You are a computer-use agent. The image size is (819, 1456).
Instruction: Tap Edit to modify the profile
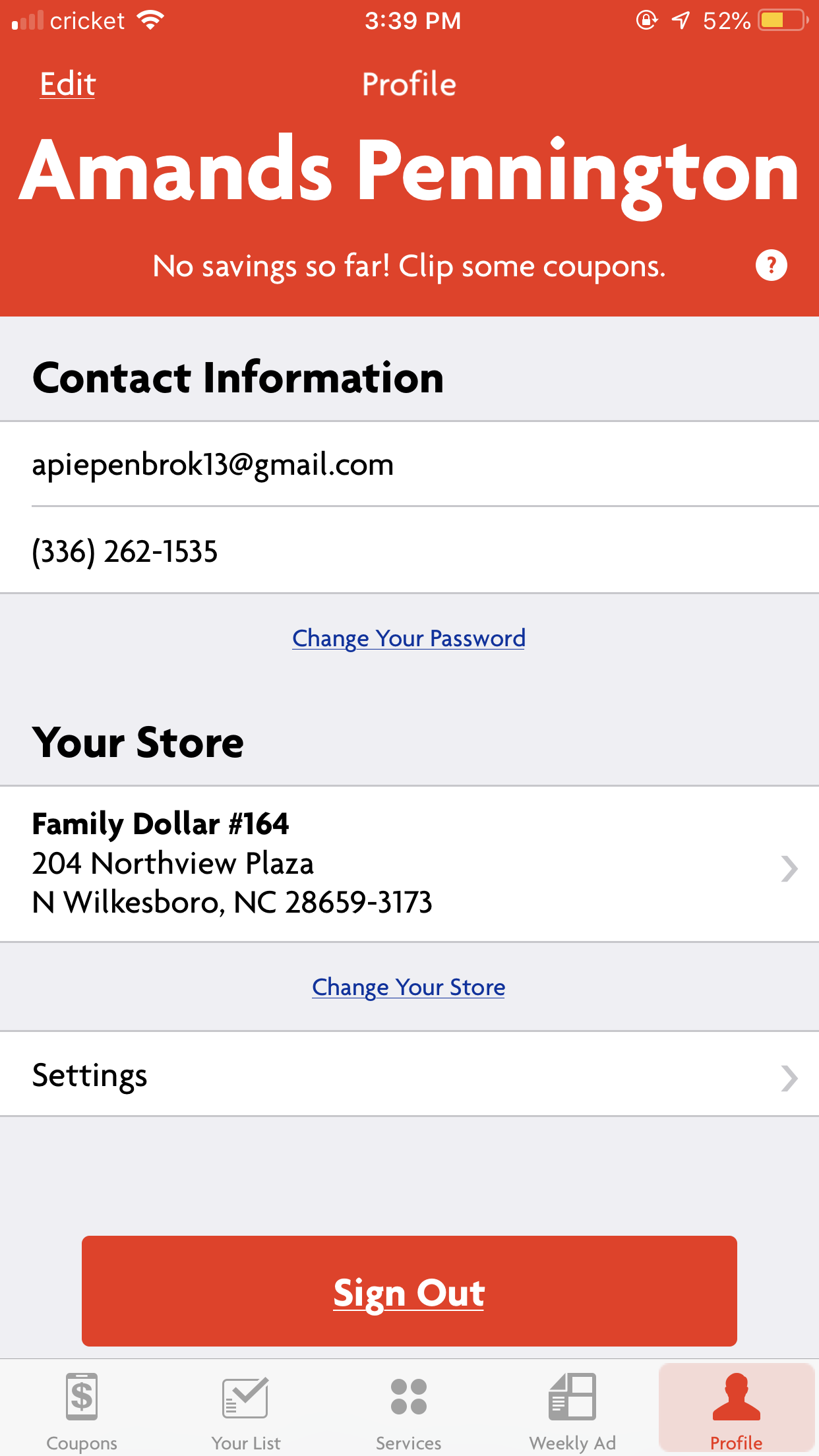(67, 84)
